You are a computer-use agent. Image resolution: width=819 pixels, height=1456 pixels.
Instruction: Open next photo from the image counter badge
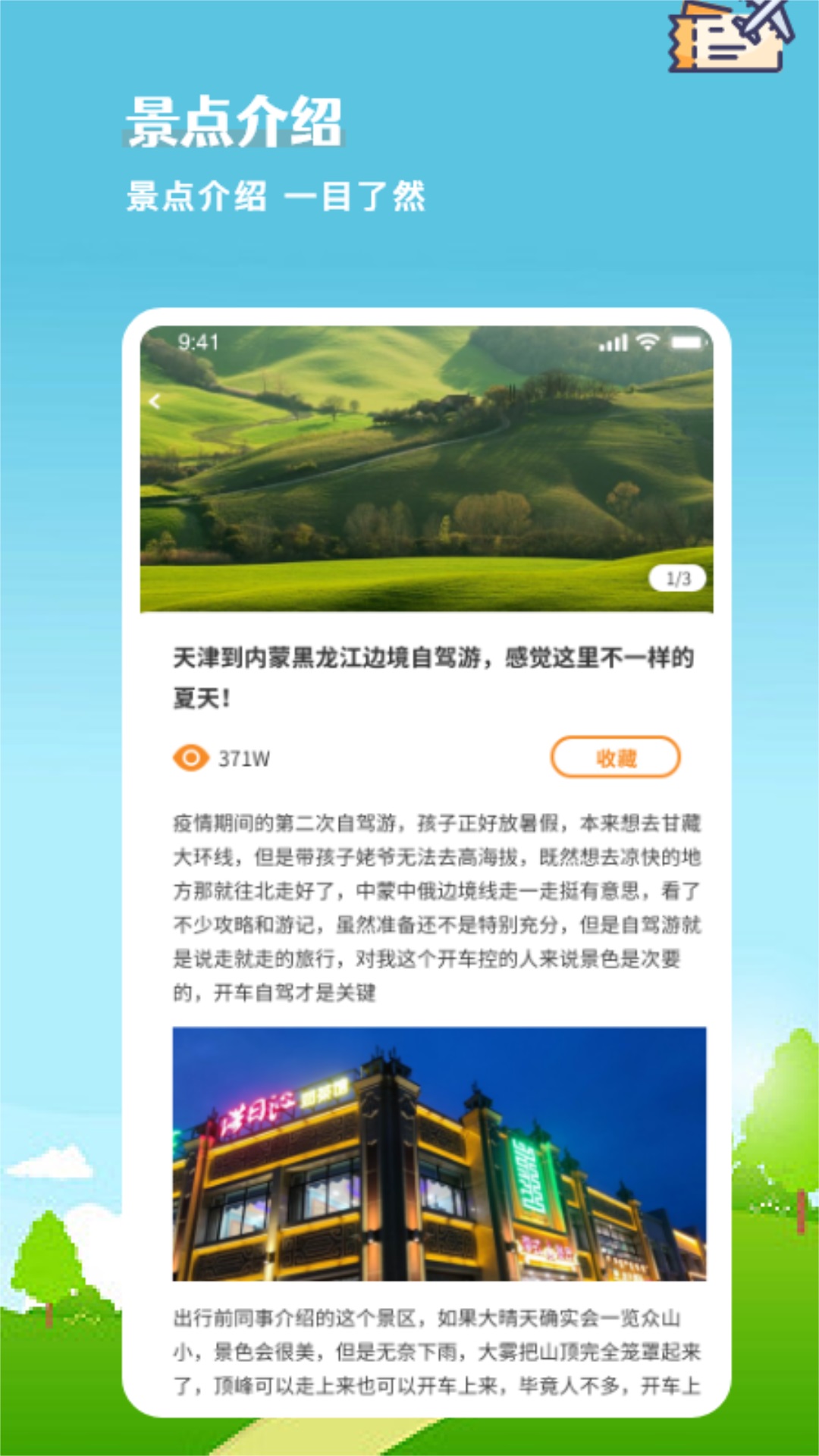click(x=677, y=579)
